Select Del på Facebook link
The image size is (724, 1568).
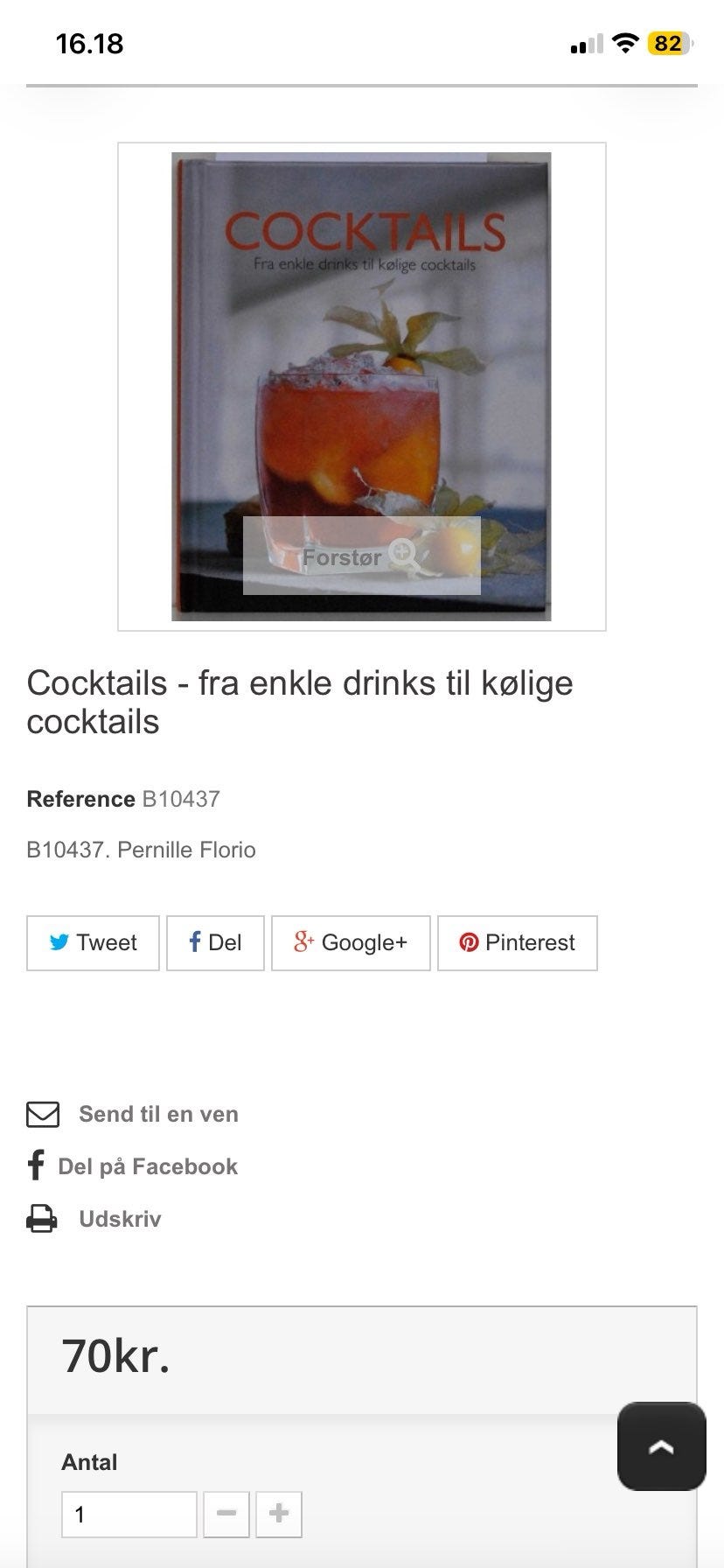click(x=133, y=1166)
